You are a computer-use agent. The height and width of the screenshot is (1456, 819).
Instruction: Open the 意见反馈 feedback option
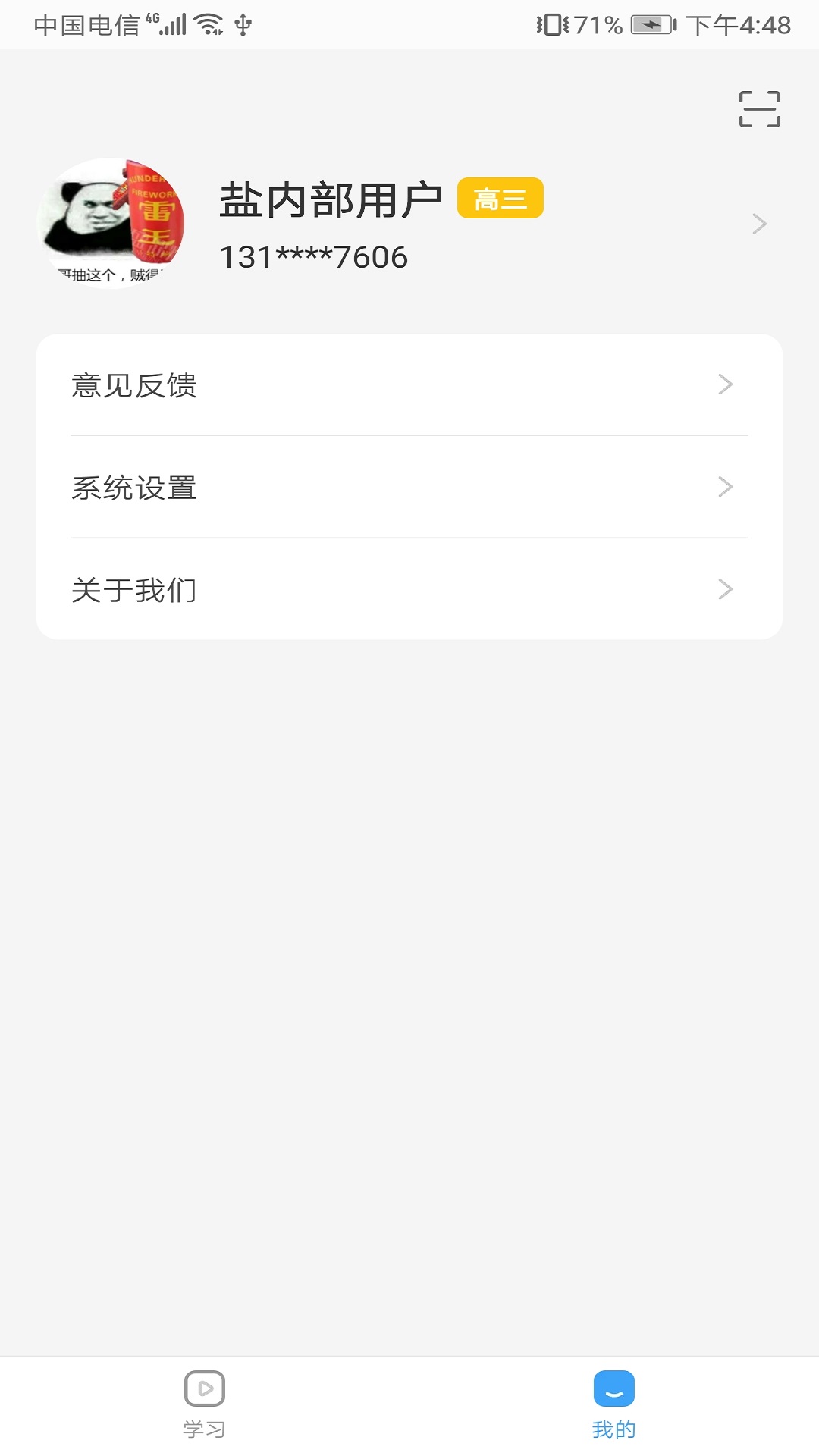[x=134, y=386]
